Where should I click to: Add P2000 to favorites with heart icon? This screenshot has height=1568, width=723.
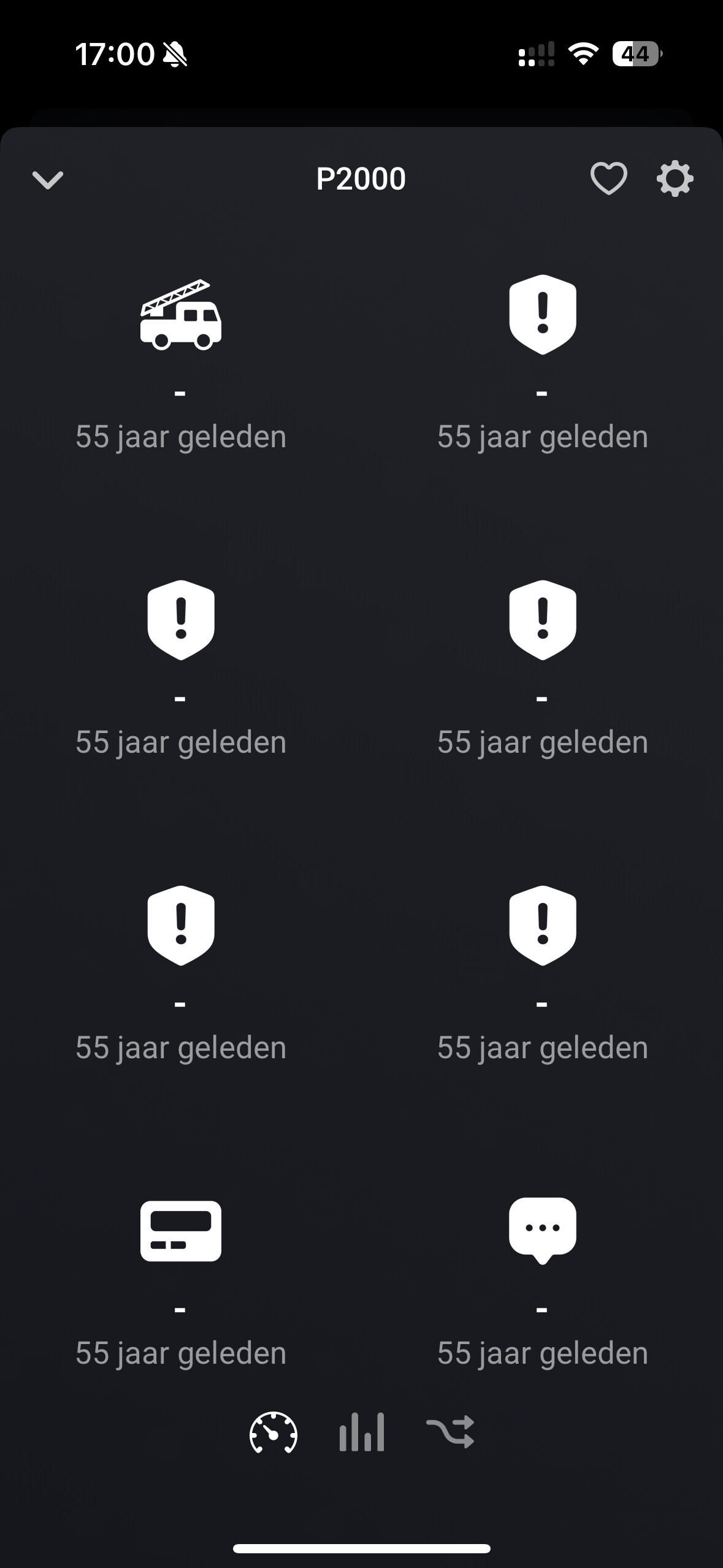tap(608, 179)
